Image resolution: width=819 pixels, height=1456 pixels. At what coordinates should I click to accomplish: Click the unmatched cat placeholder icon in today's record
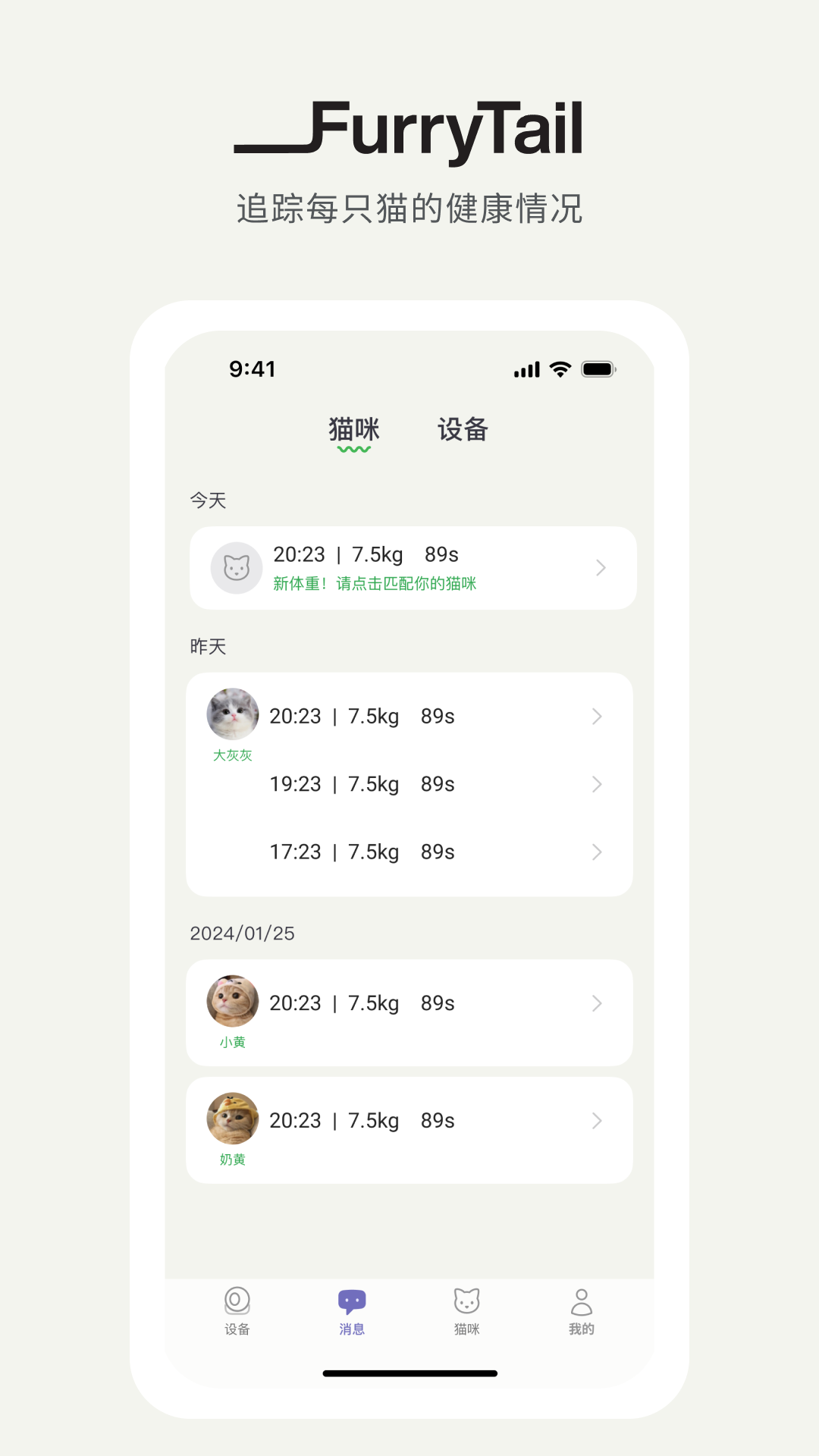click(x=236, y=567)
